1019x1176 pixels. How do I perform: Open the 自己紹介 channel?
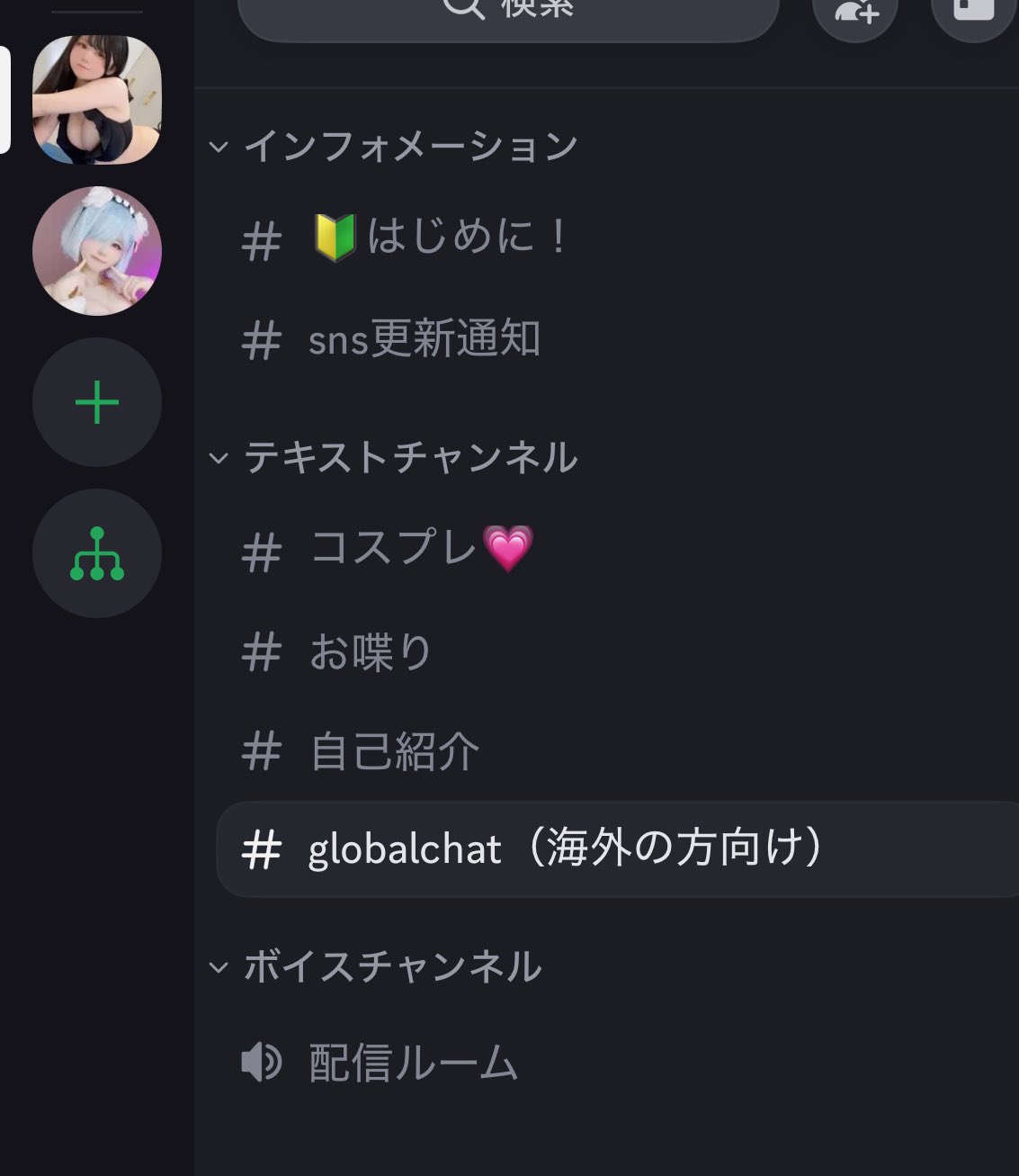click(x=393, y=751)
